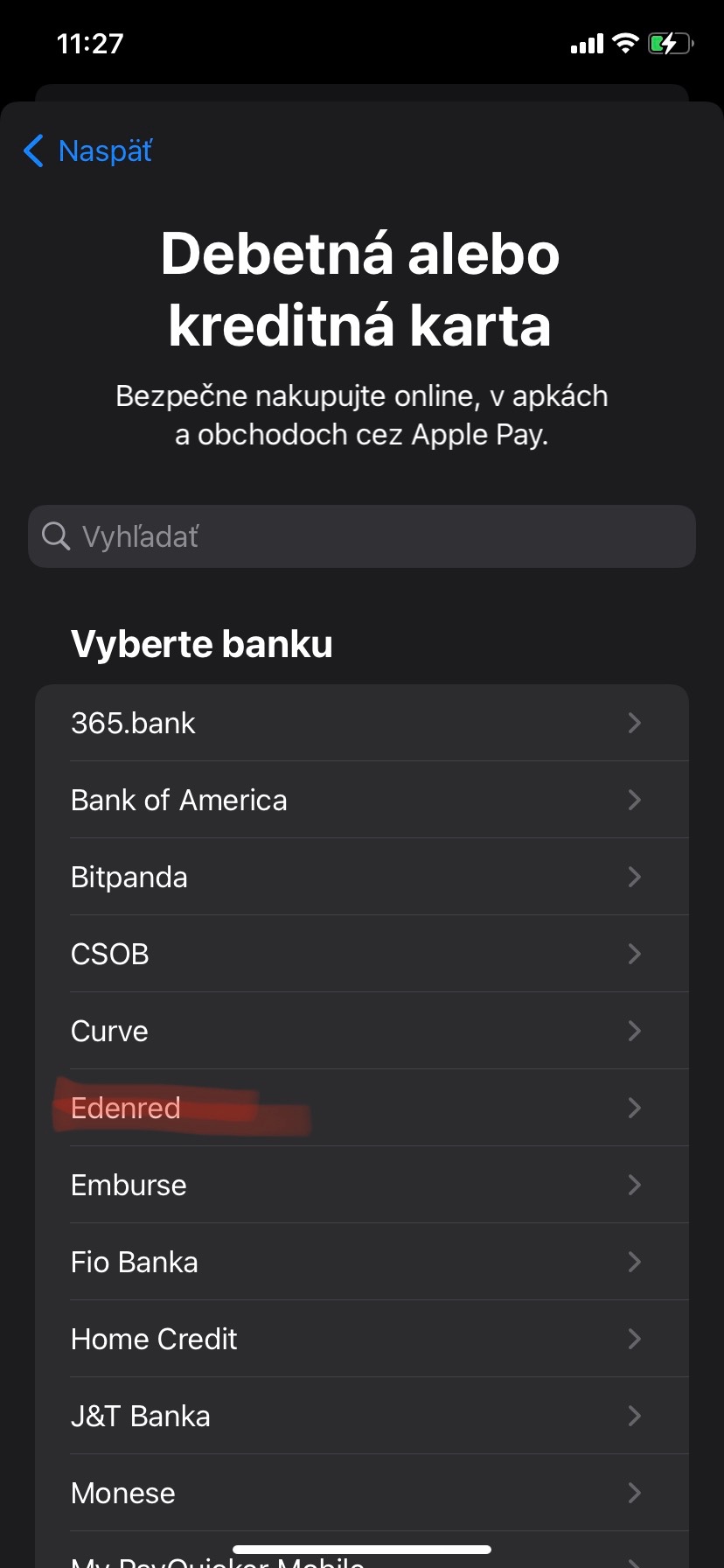Screen dimensions: 724x1568
Task: Select the 365.bank entry
Action: click(133, 722)
